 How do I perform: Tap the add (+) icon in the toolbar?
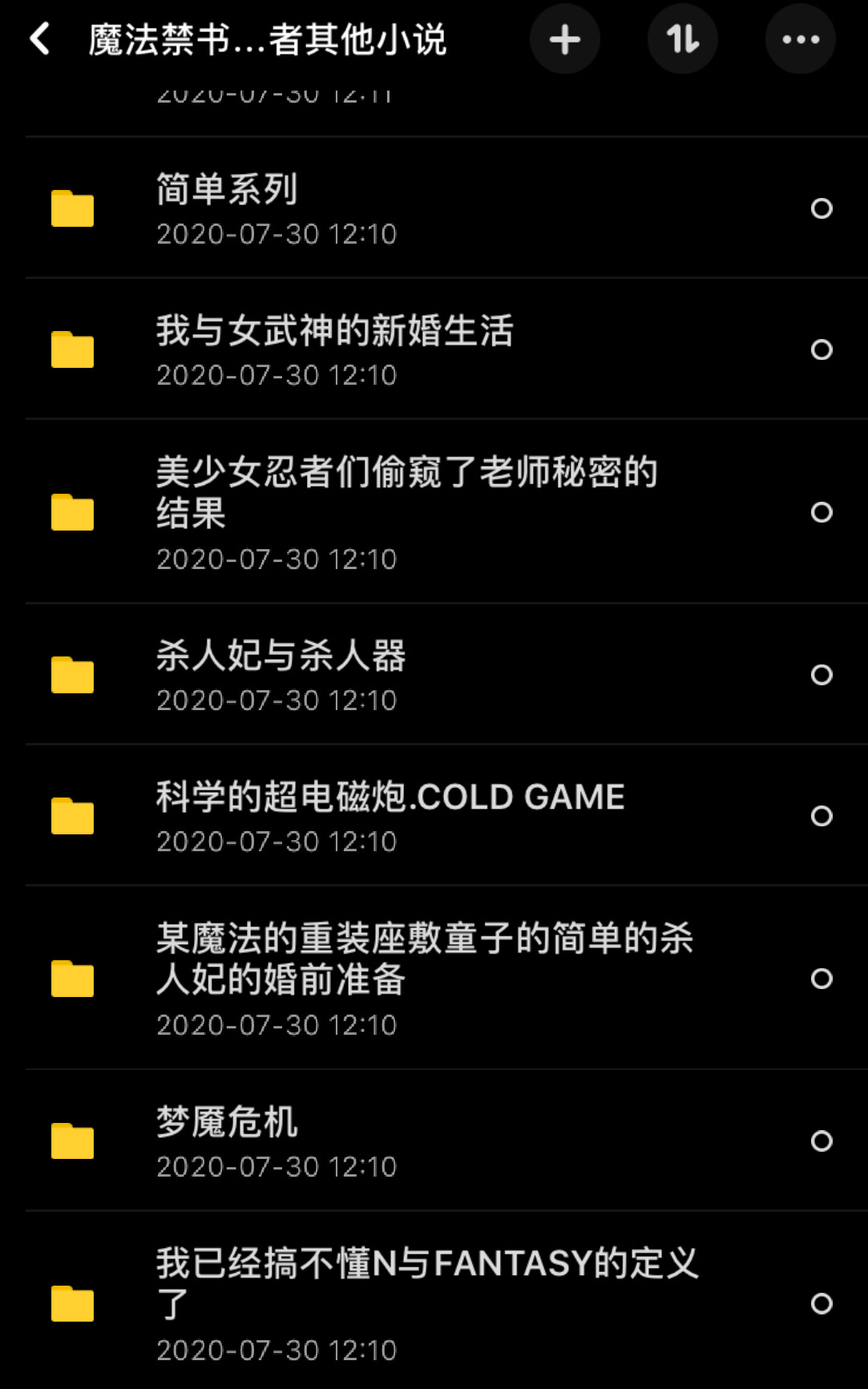[x=564, y=38]
